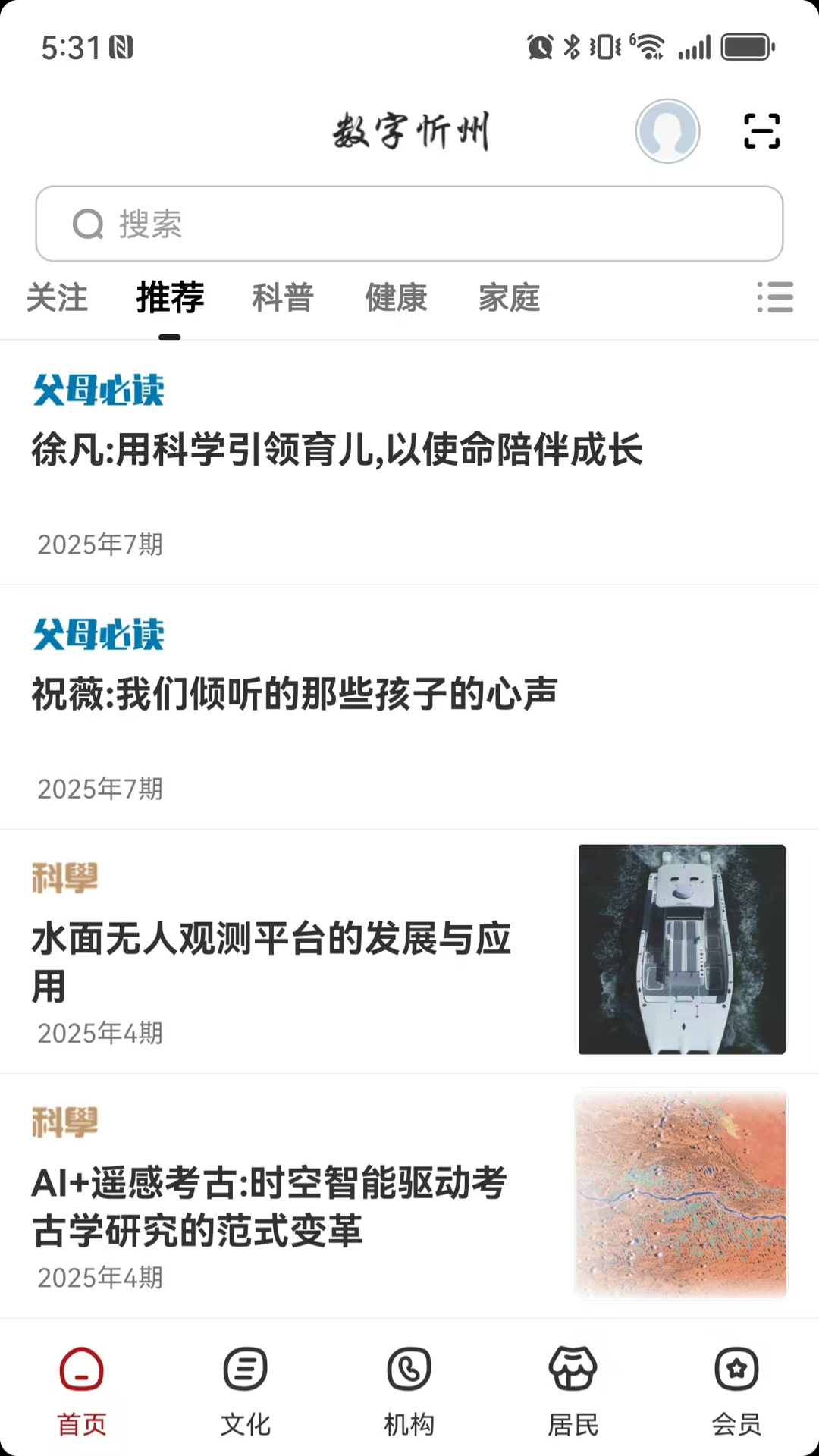View article AI+遥感考古
Image resolution: width=819 pixels, height=1456 pixels.
(270, 1206)
